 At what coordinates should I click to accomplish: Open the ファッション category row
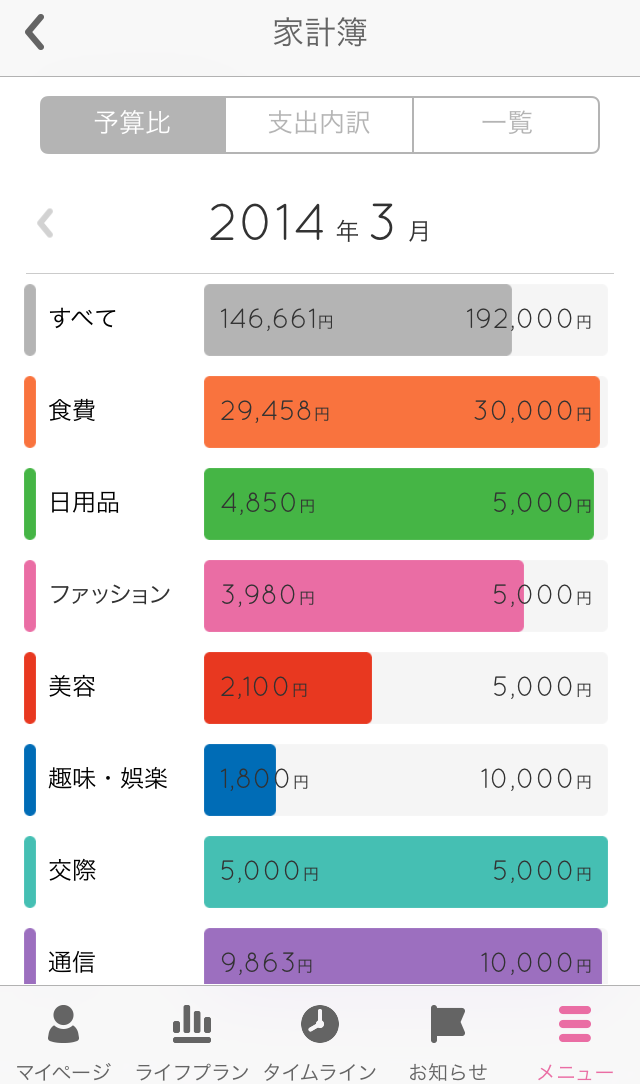[x=316, y=596]
